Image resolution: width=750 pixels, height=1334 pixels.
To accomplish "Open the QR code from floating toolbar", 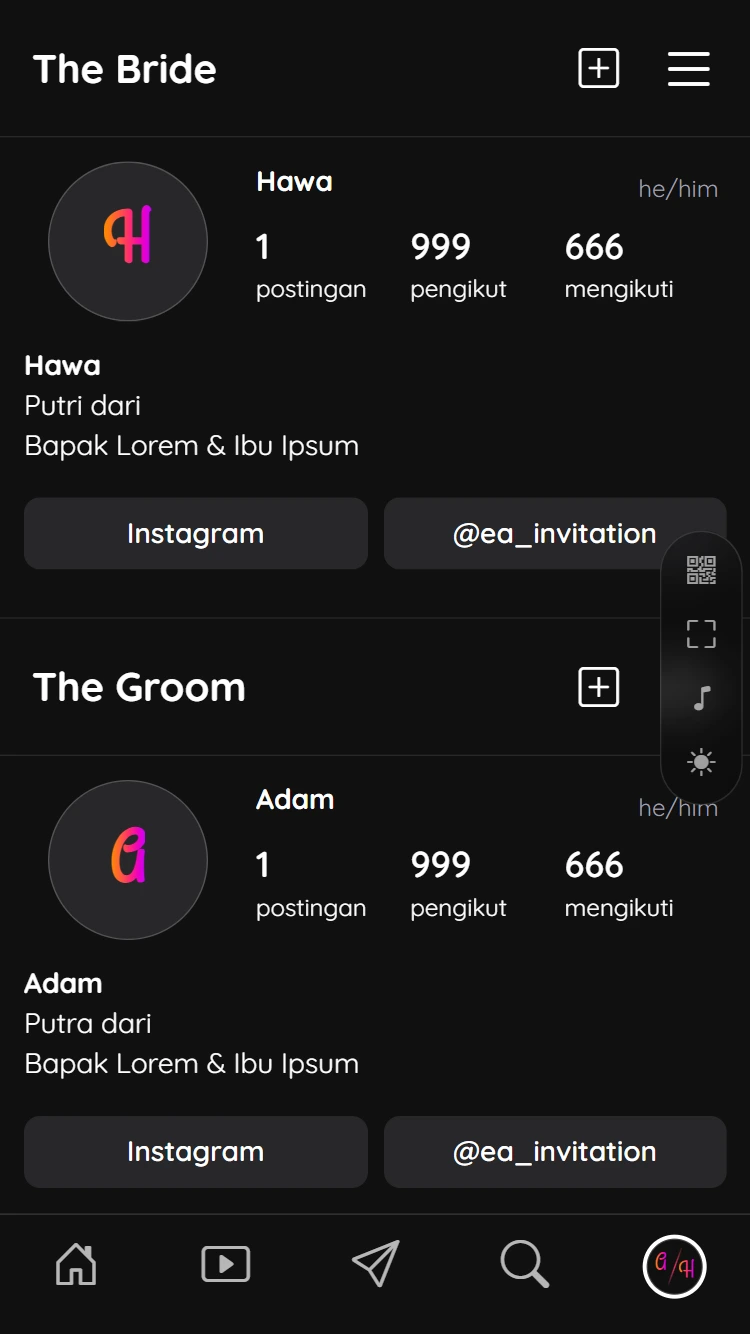I will 701,570.
